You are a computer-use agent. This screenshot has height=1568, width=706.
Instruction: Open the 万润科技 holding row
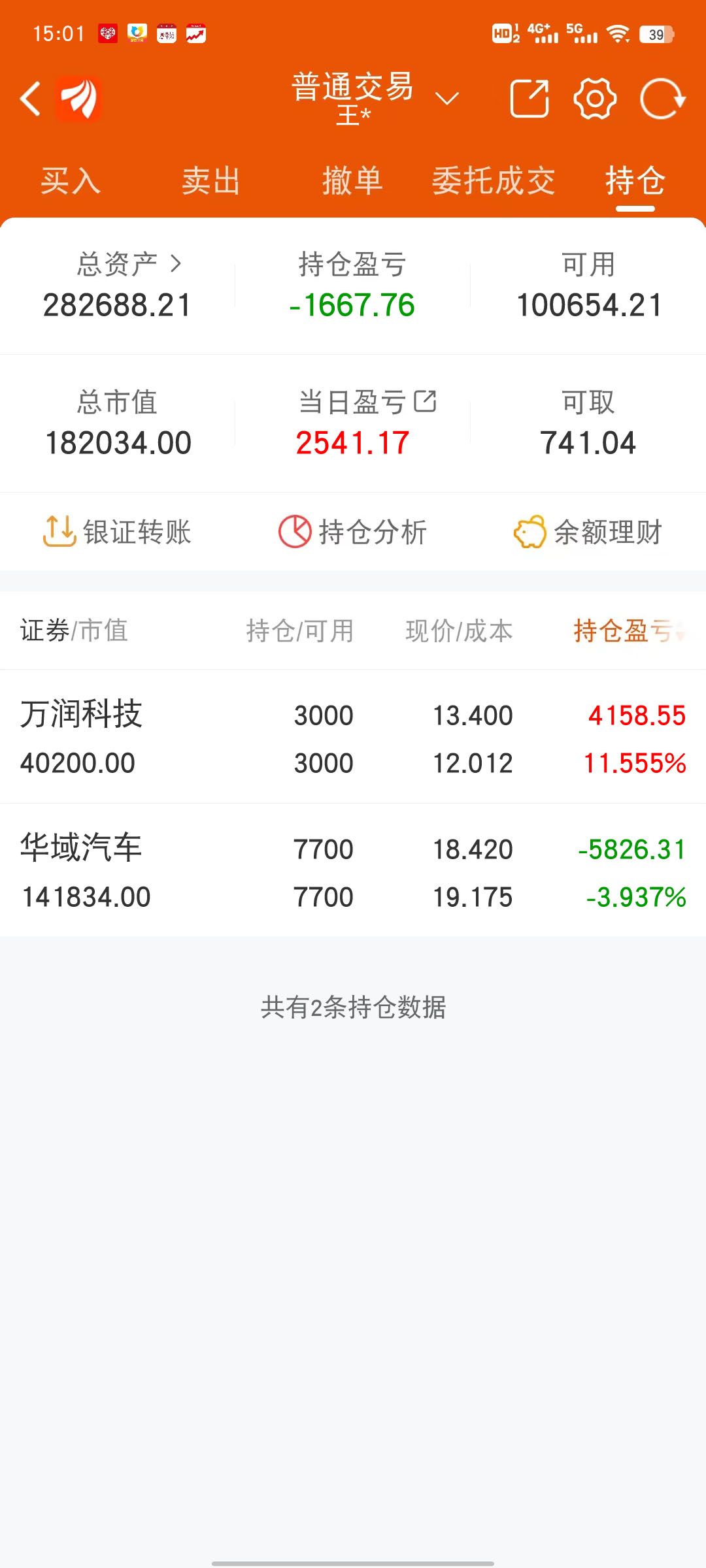[353, 737]
